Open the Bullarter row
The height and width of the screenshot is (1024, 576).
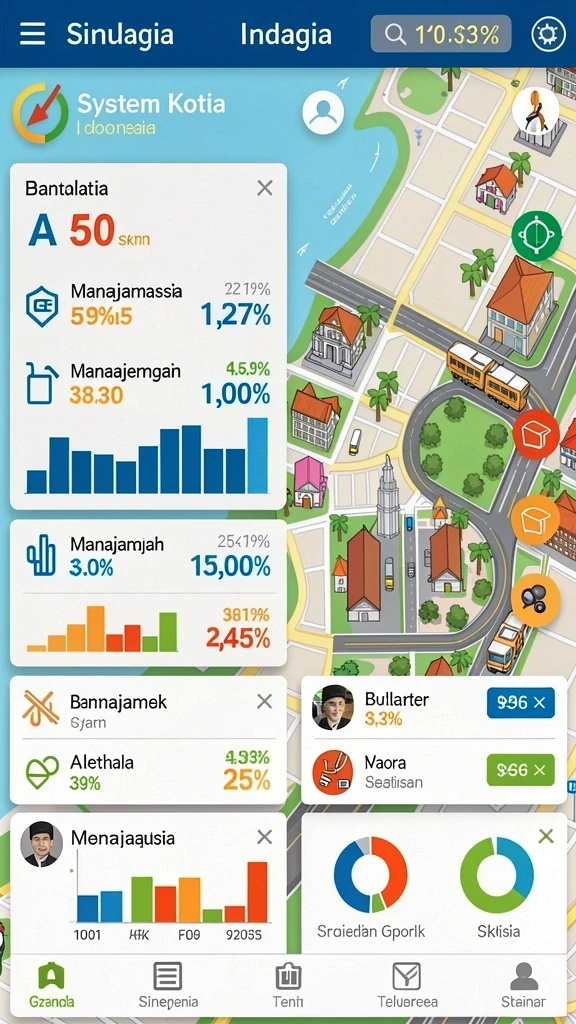[x=434, y=708]
